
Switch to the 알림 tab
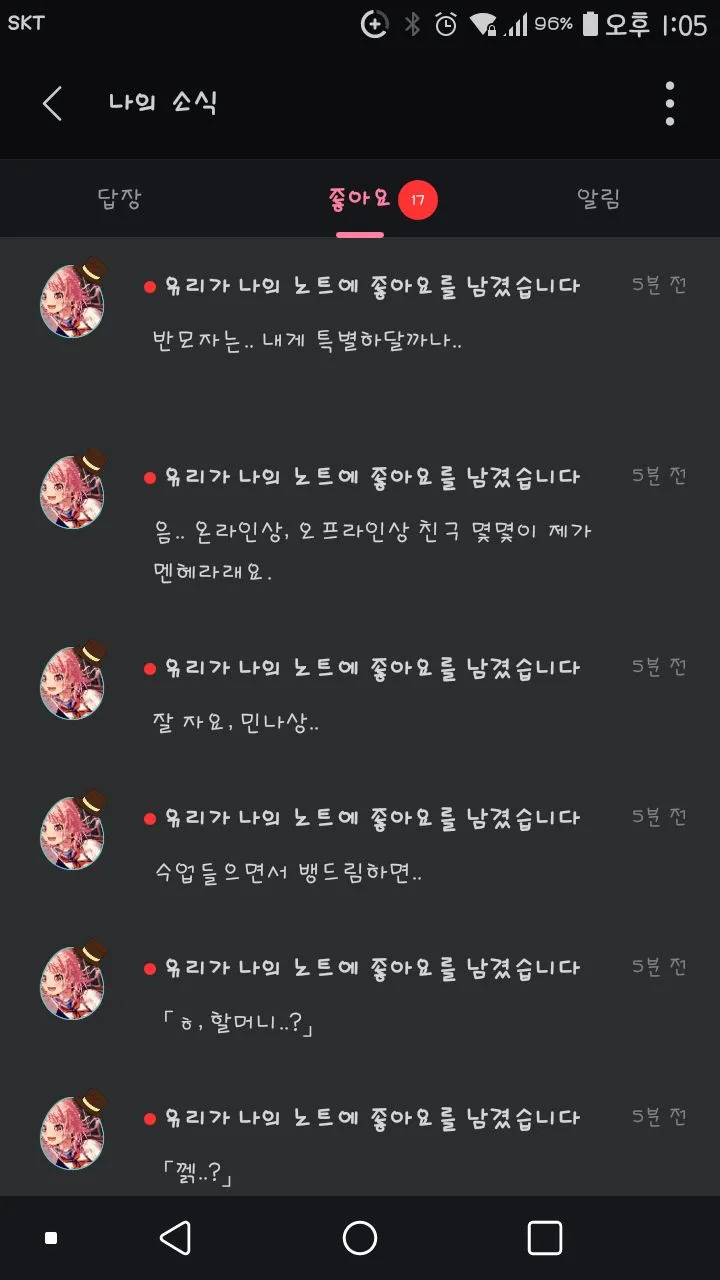tap(599, 199)
